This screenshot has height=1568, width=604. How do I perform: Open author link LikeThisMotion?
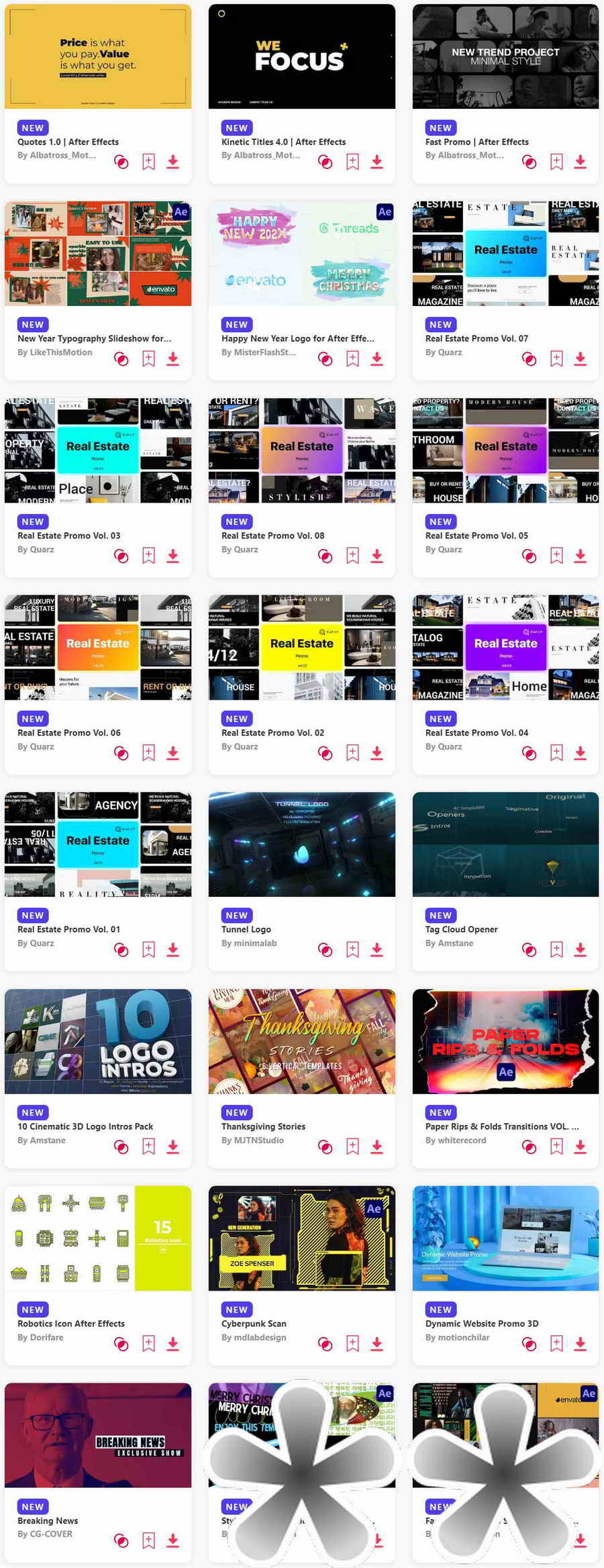[54, 352]
